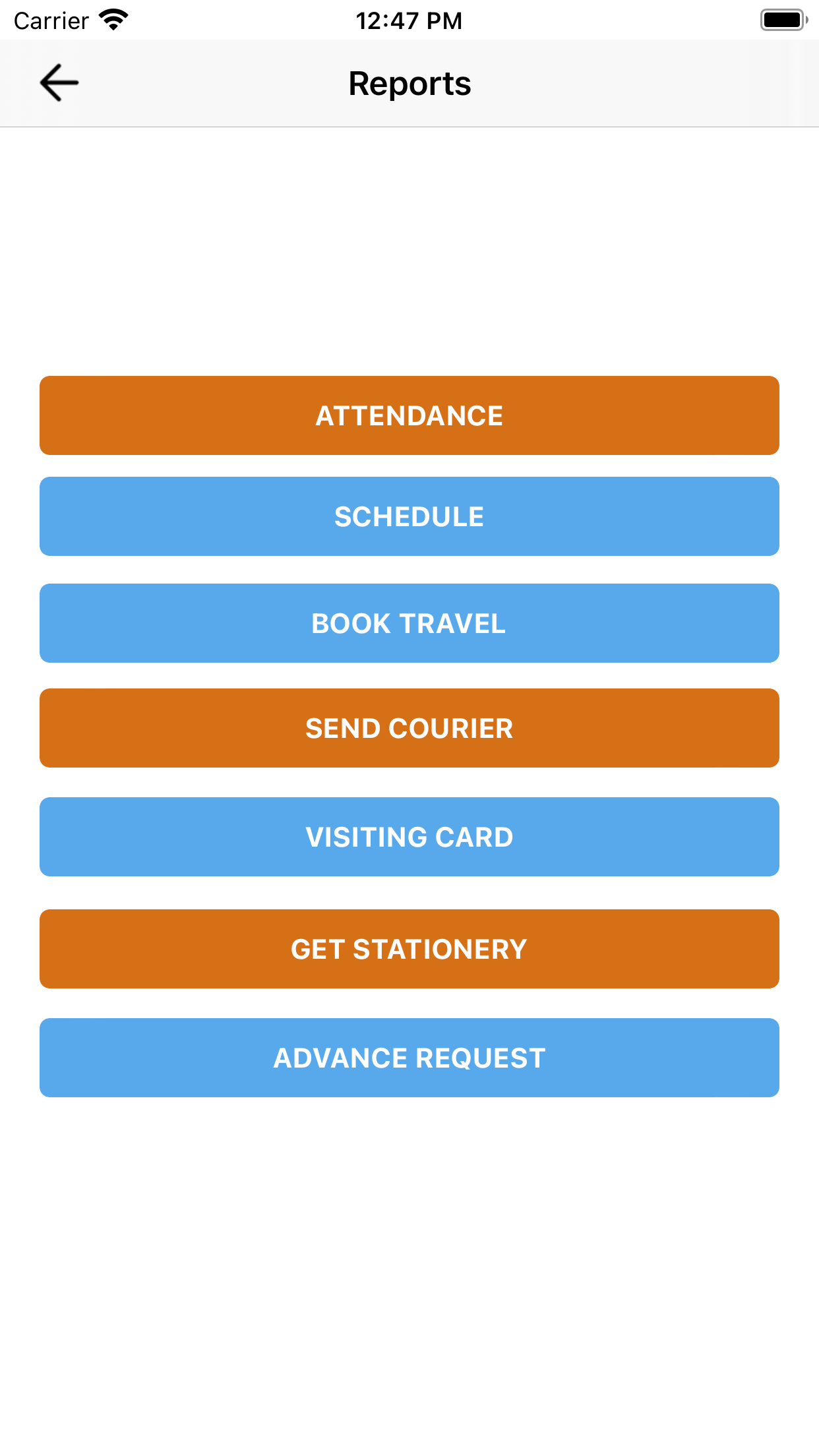
Task: Select the Schedule button
Action: click(409, 516)
